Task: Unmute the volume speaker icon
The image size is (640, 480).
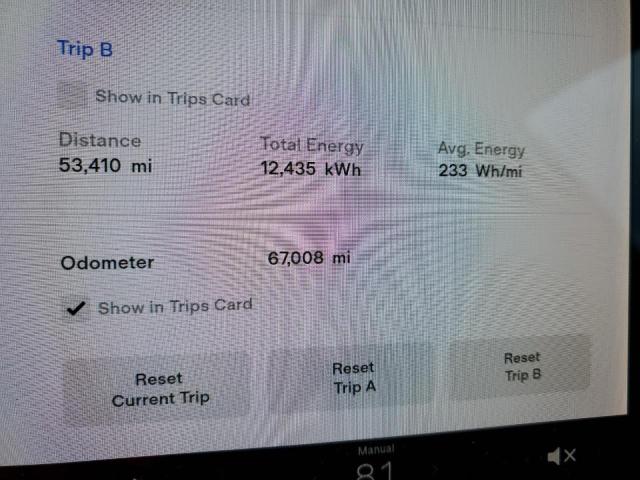Action: [561, 456]
